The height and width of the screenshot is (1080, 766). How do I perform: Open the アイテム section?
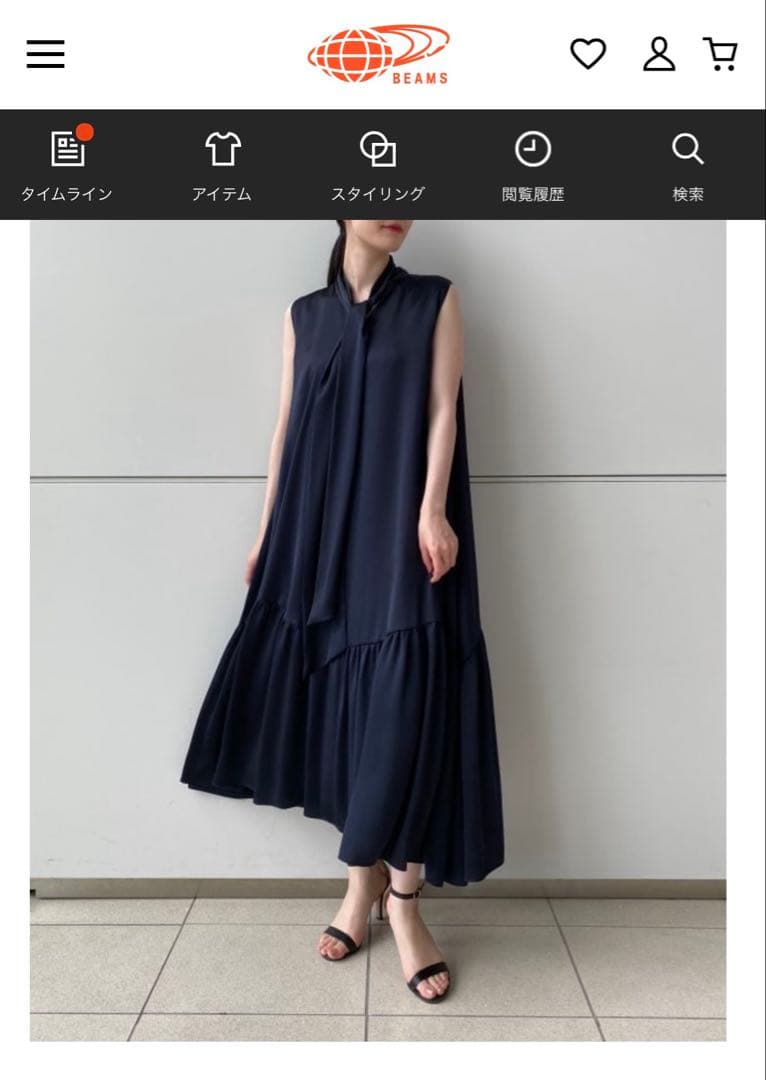tap(222, 165)
